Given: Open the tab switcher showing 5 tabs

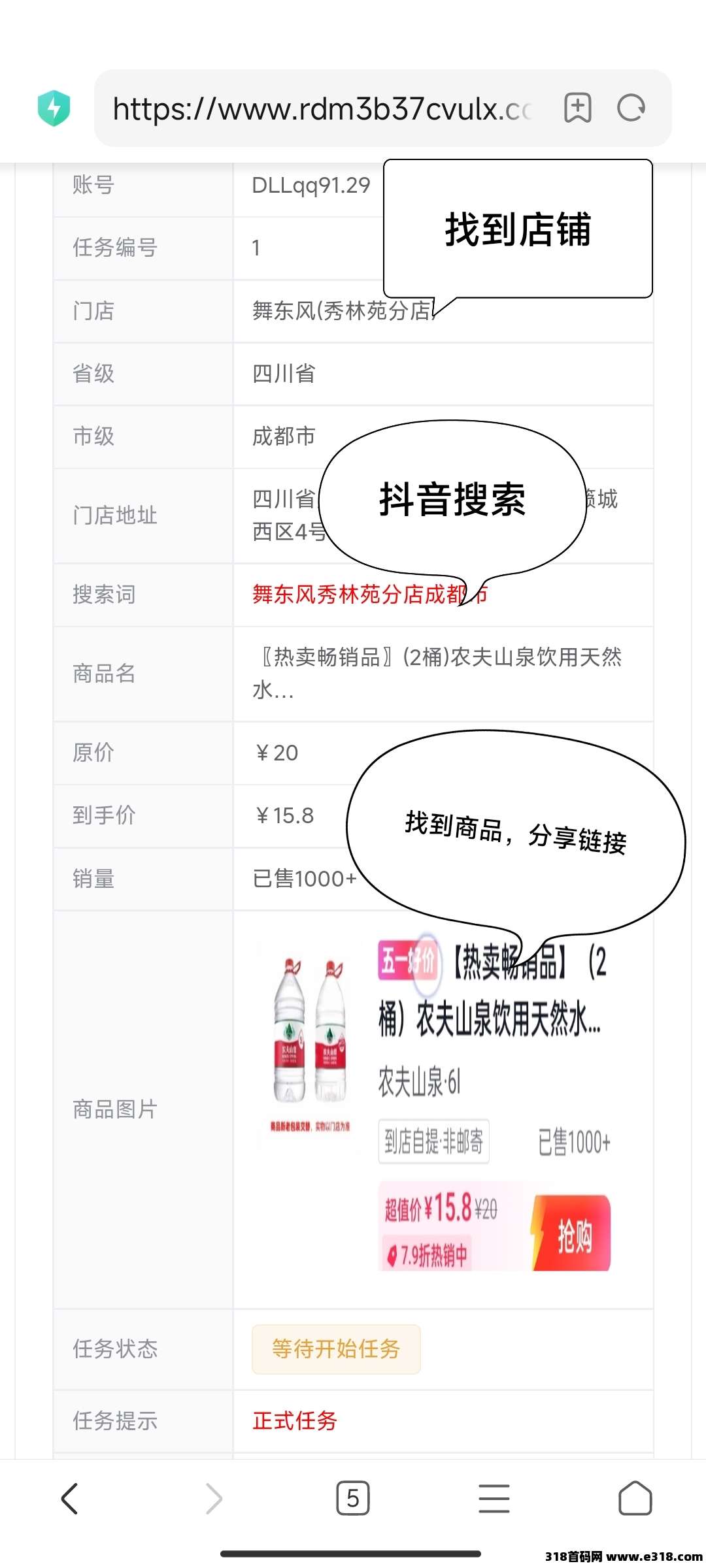Looking at the screenshot, I should pyautogui.click(x=353, y=1498).
